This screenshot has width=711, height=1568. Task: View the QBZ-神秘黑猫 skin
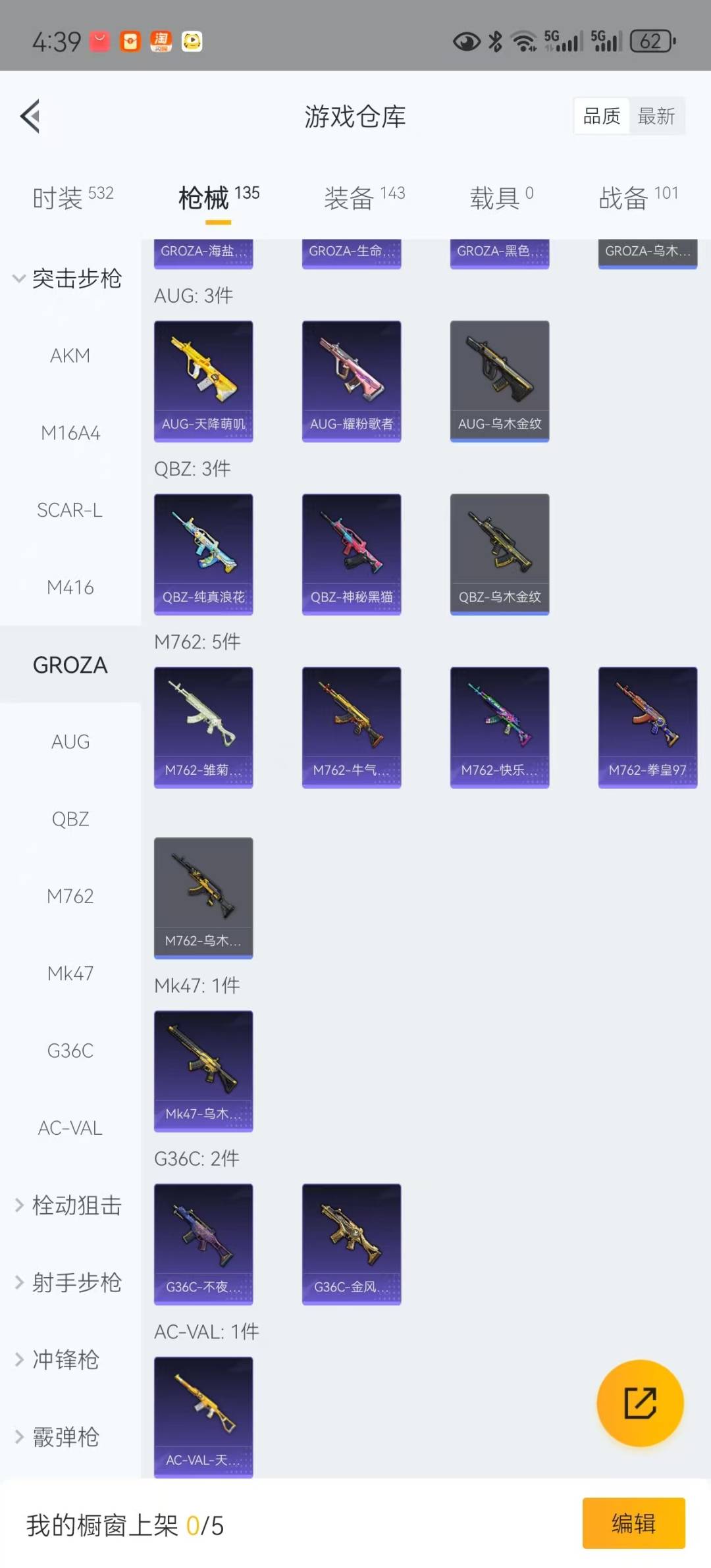click(352, 554)
